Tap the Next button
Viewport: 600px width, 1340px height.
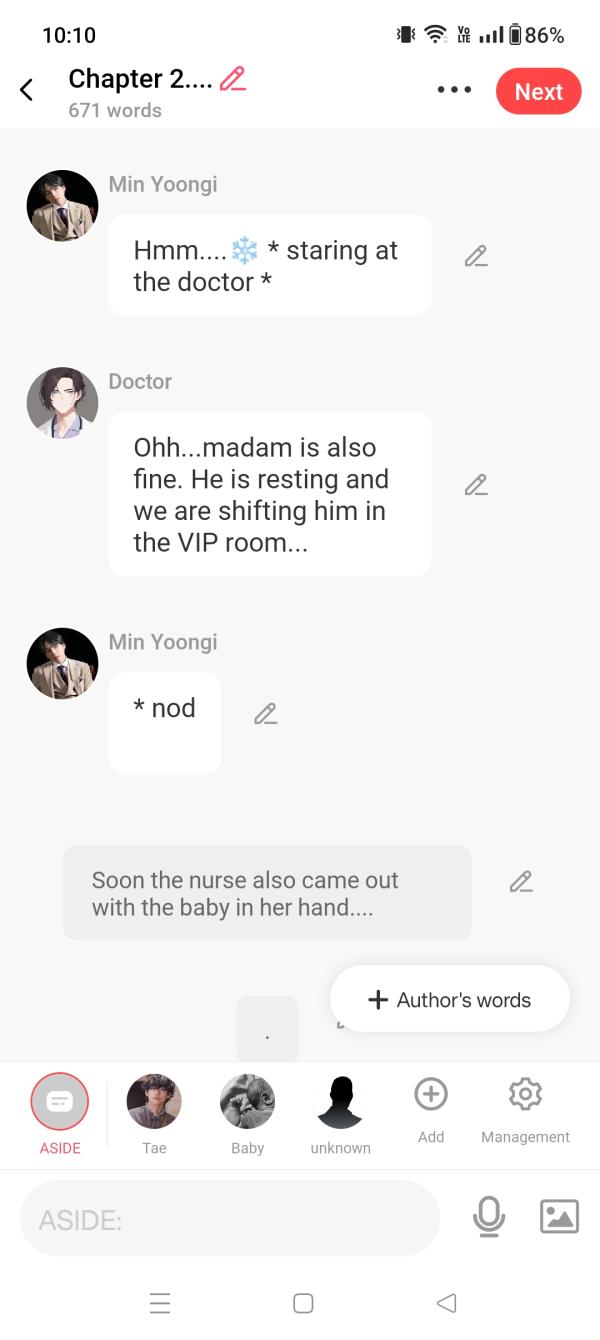538,92
